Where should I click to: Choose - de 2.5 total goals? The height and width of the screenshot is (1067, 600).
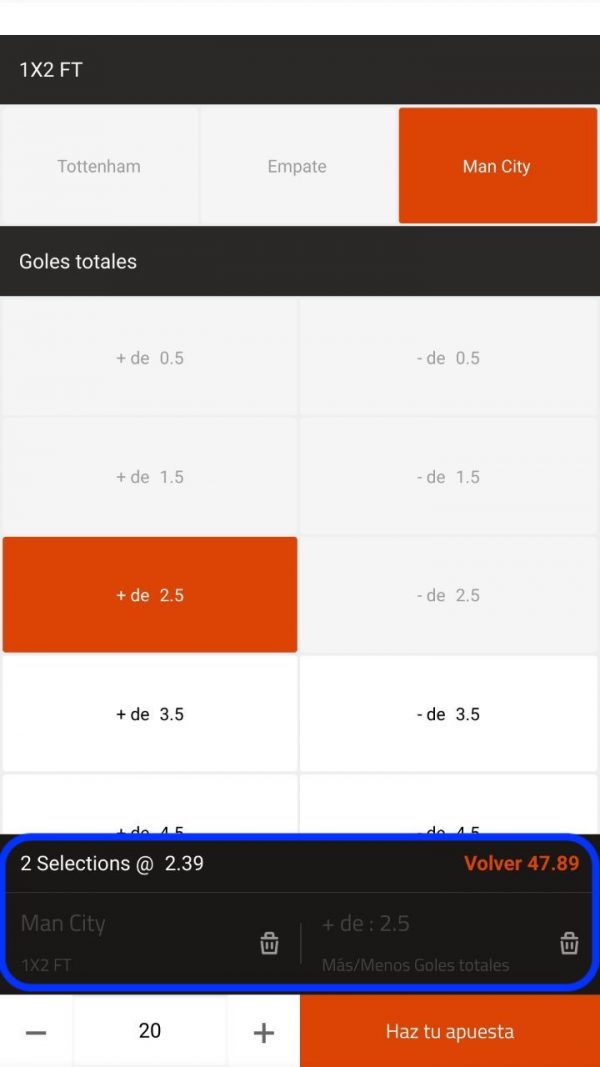(x=449, y=595)
